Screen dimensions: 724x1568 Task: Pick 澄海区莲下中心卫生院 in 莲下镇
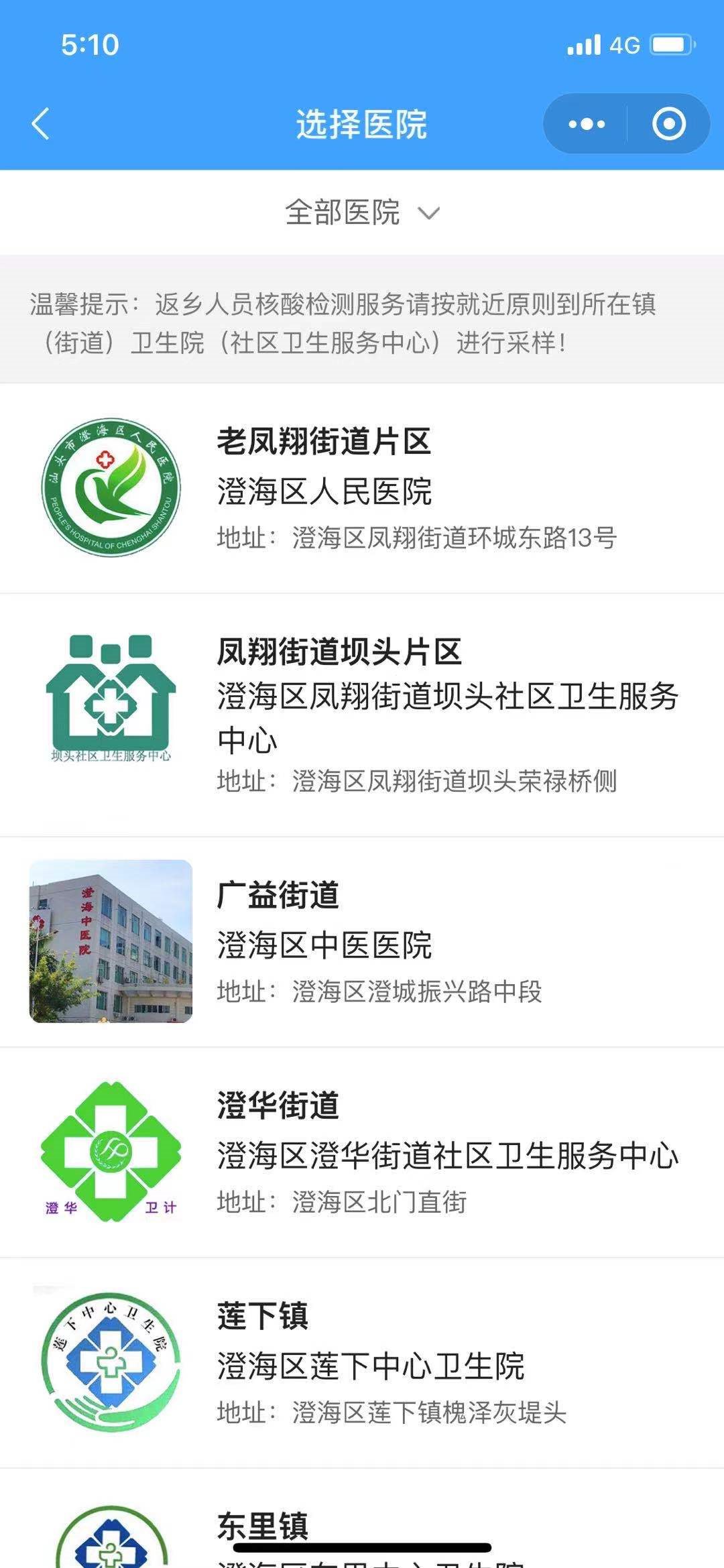pyautogui.click(x=362, y=1362)
